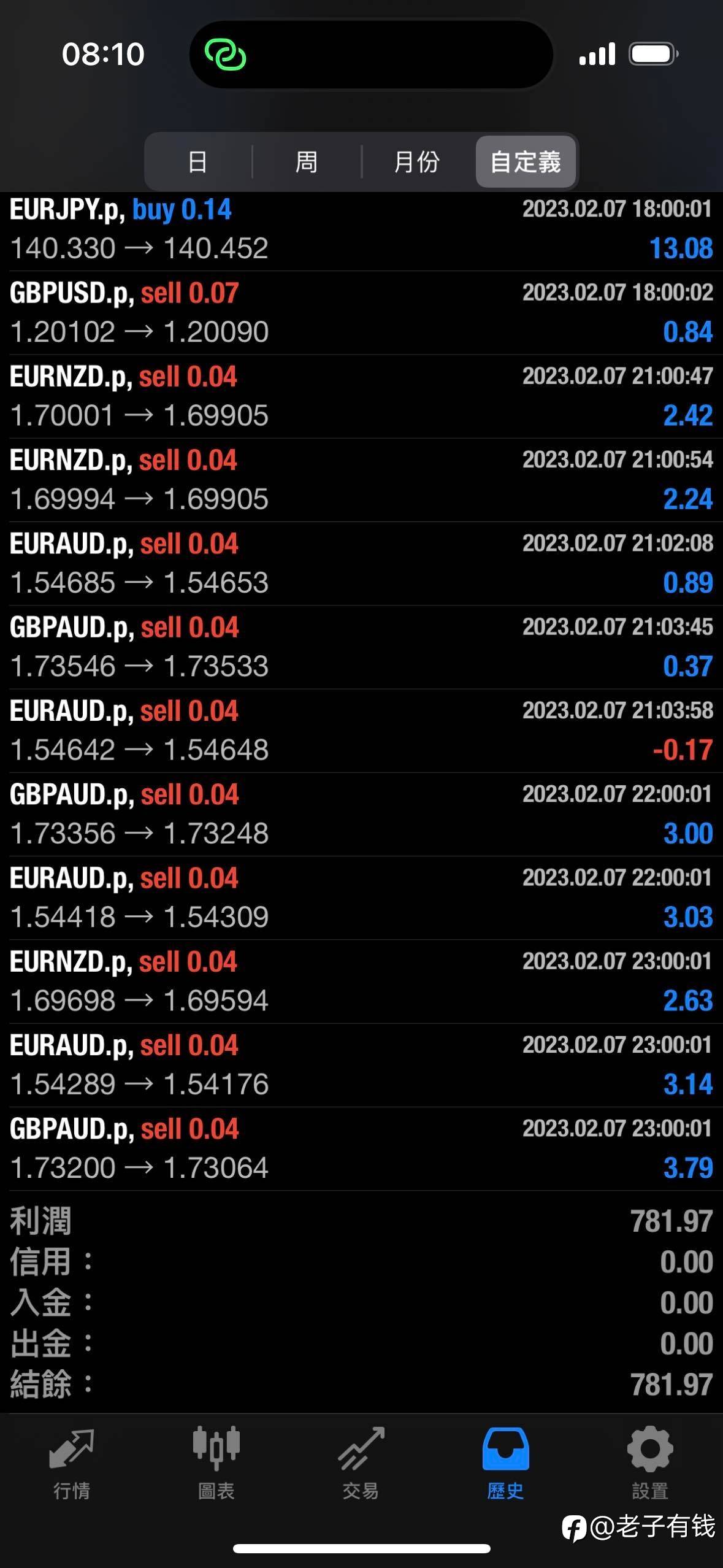
Task: Switch to the 日 period tab
Action: pos(197,162)
